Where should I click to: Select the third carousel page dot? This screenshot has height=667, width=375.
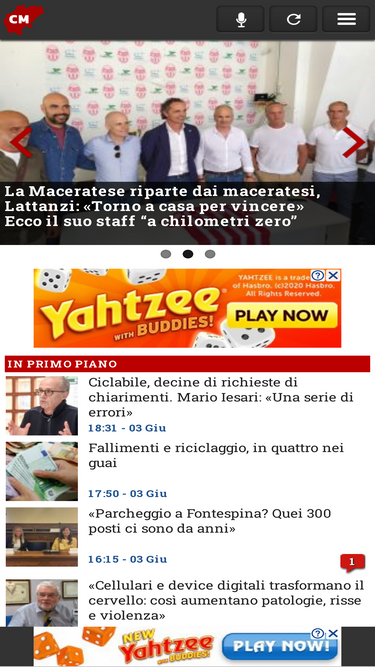pos(210,254)
